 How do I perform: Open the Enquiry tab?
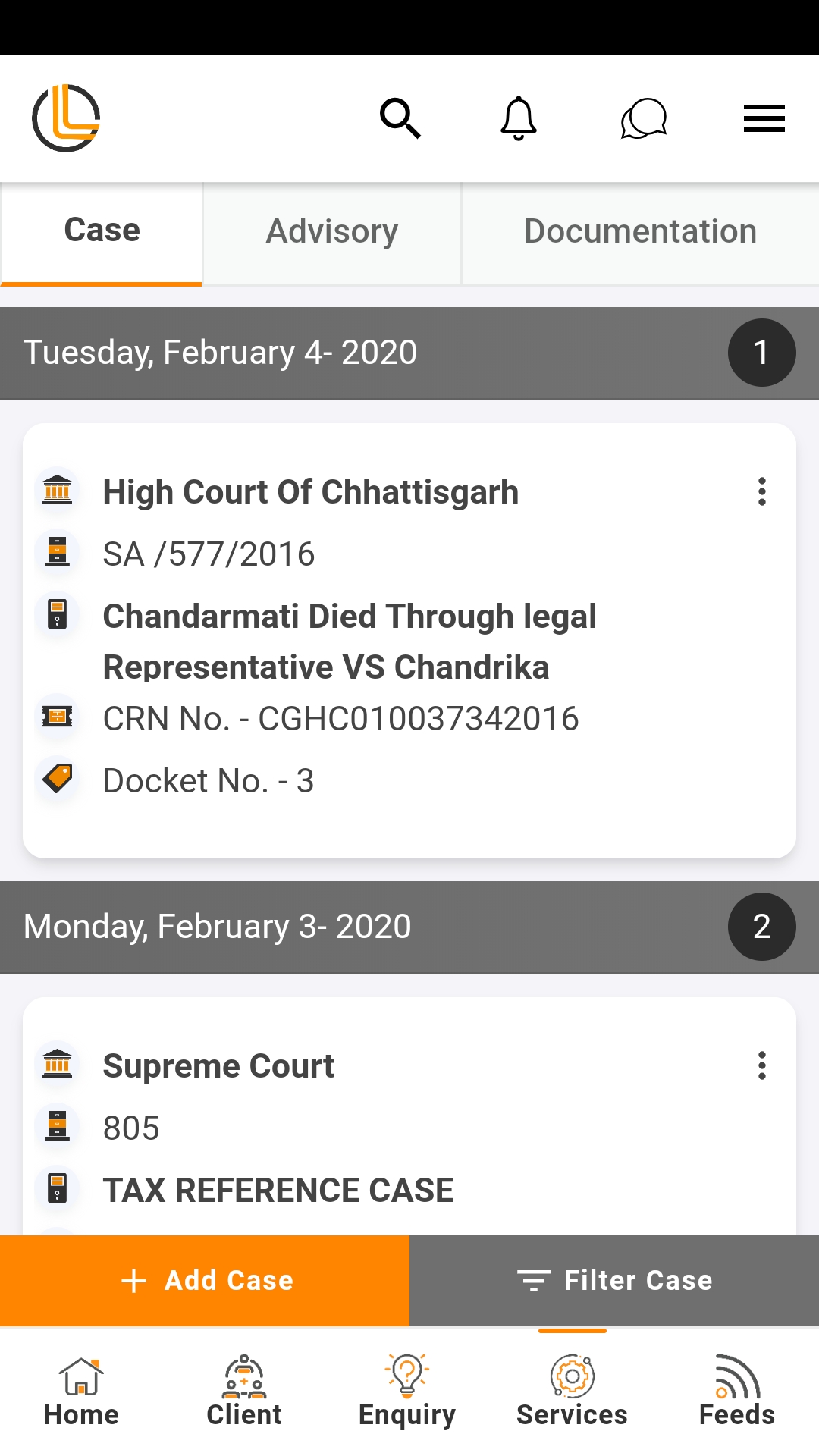pos(407,1392)
